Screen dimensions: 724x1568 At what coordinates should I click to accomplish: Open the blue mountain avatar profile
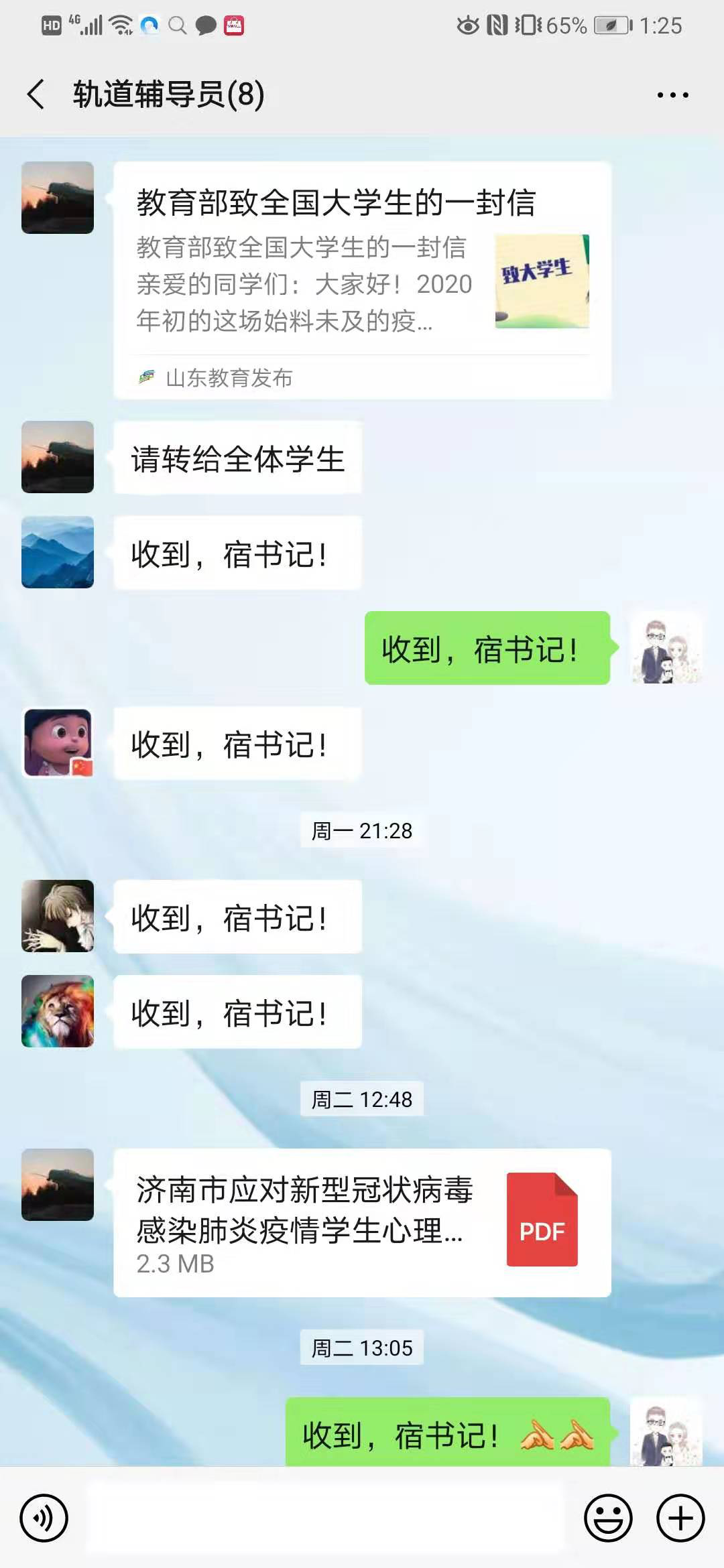tap(58, 552)
